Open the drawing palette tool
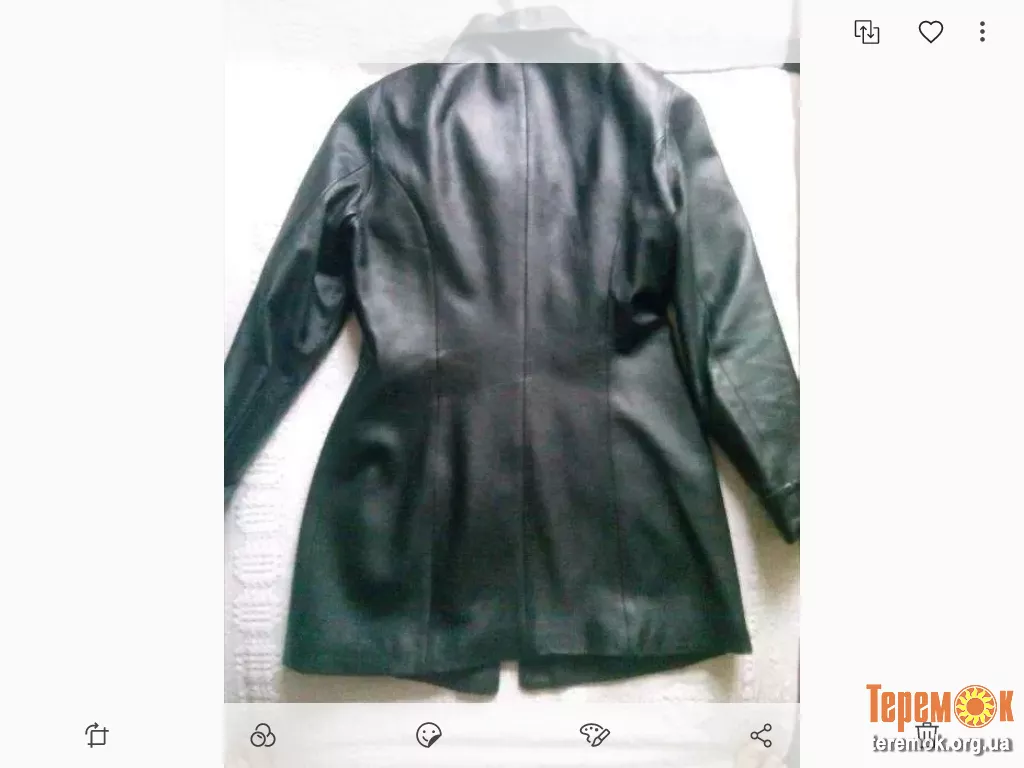1024x768 pixels. pos(595,736)
